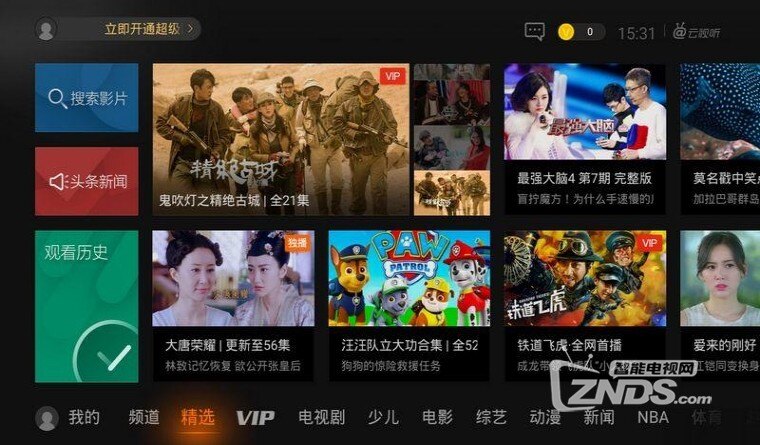Open 大唐荣耀 drama card
The height and width of the screenshot is (445, 760).
[x=233, y=306]
